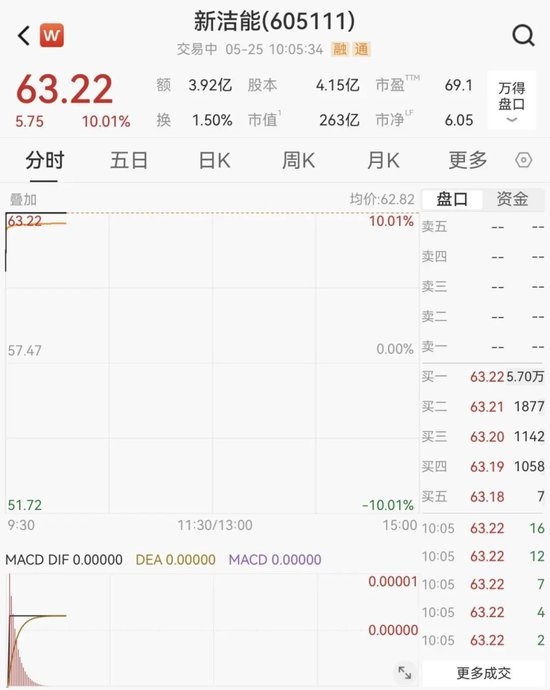Screen dimensions: 550x690
Task: Tap the orange W app icon
Action: coord(52,35)
